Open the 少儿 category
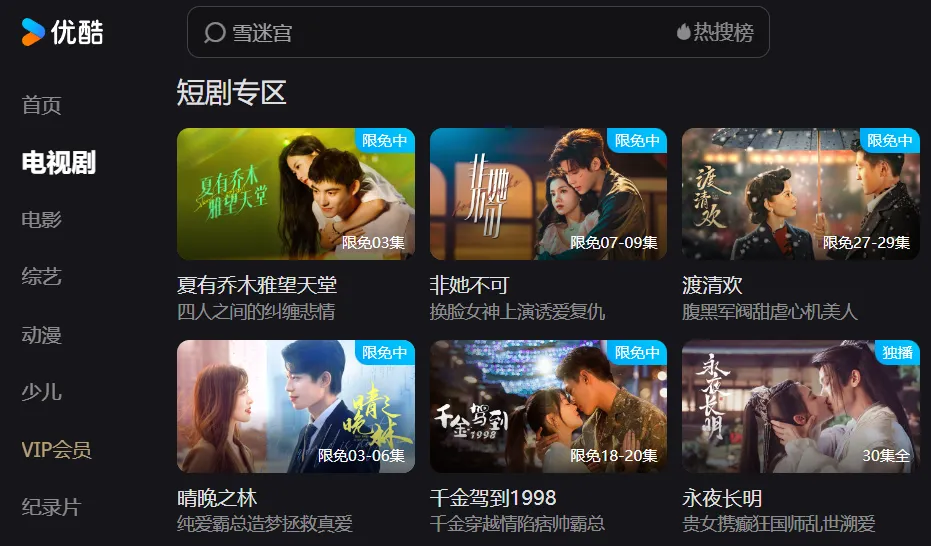The height and width of the screenshot is (546, 931). click(x=42, y=392)
